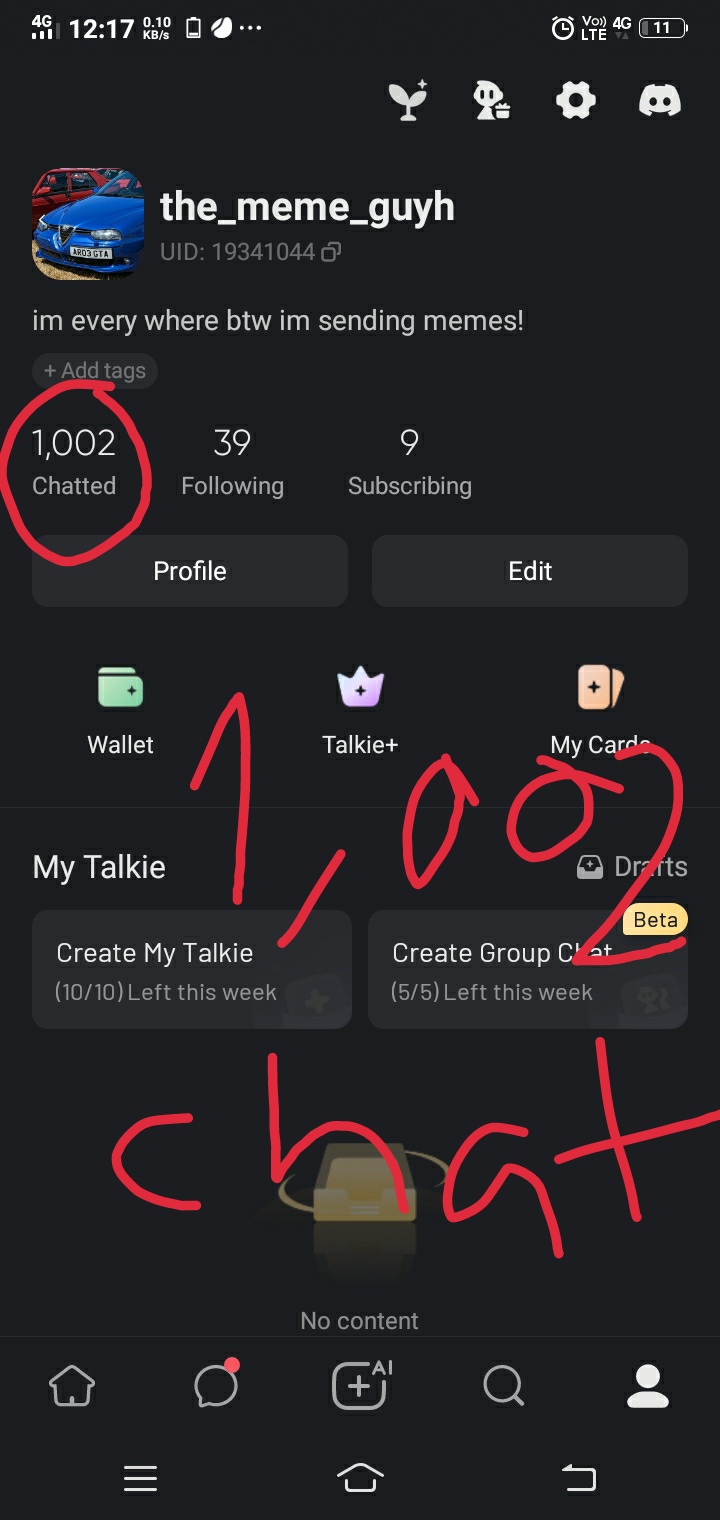
Task: Edit the profile details
Action: point(530,571)
